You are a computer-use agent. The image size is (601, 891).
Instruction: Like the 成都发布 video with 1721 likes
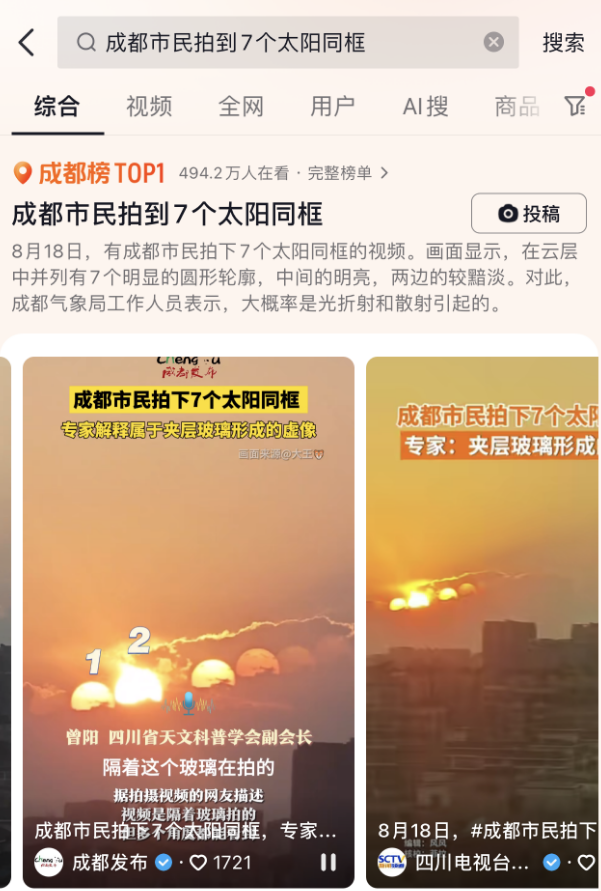[x=199, y=862]
